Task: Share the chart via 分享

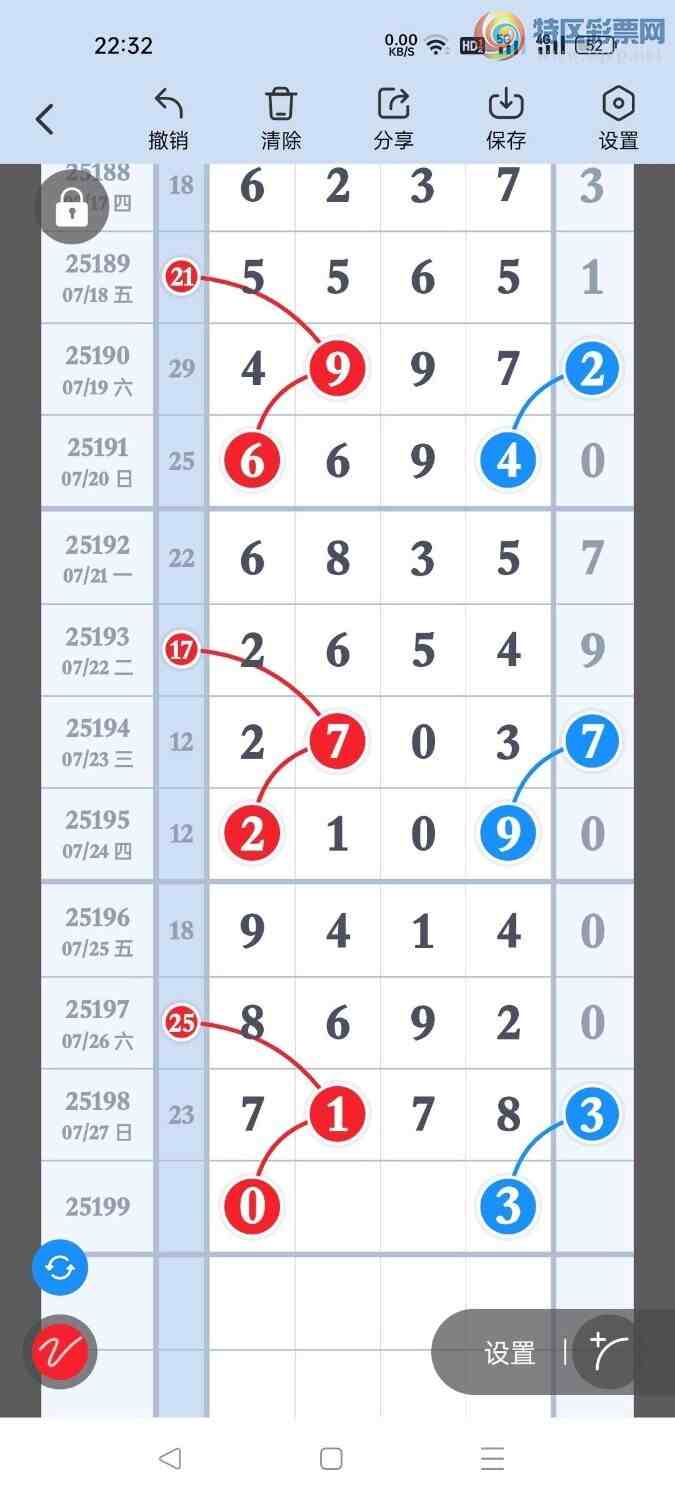Action: point(393,119)
